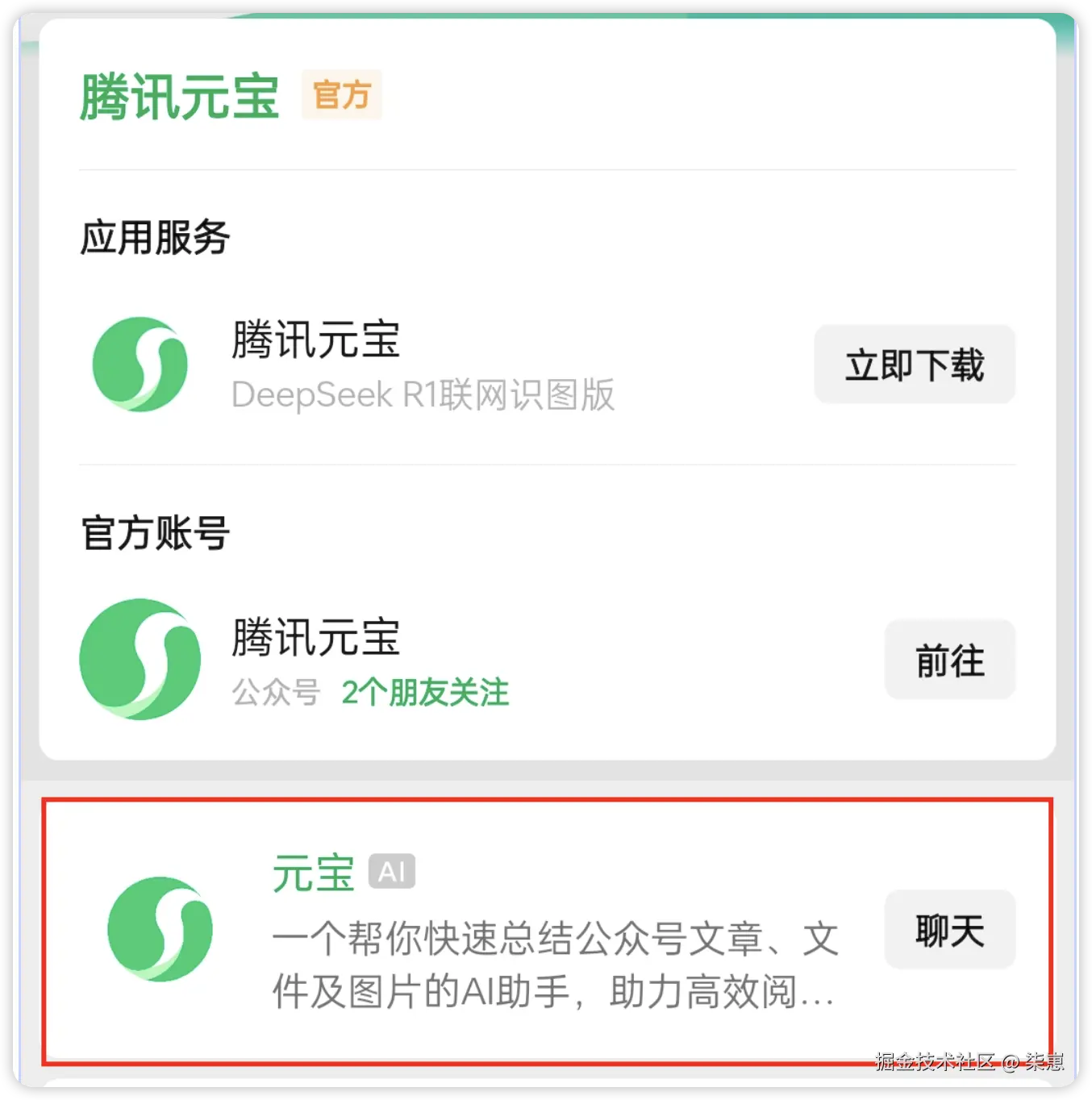The height and width of the screenshot is (1100, 1092).
Task: Tap 前往 for the official account
Action: click(x=949, y=660)
